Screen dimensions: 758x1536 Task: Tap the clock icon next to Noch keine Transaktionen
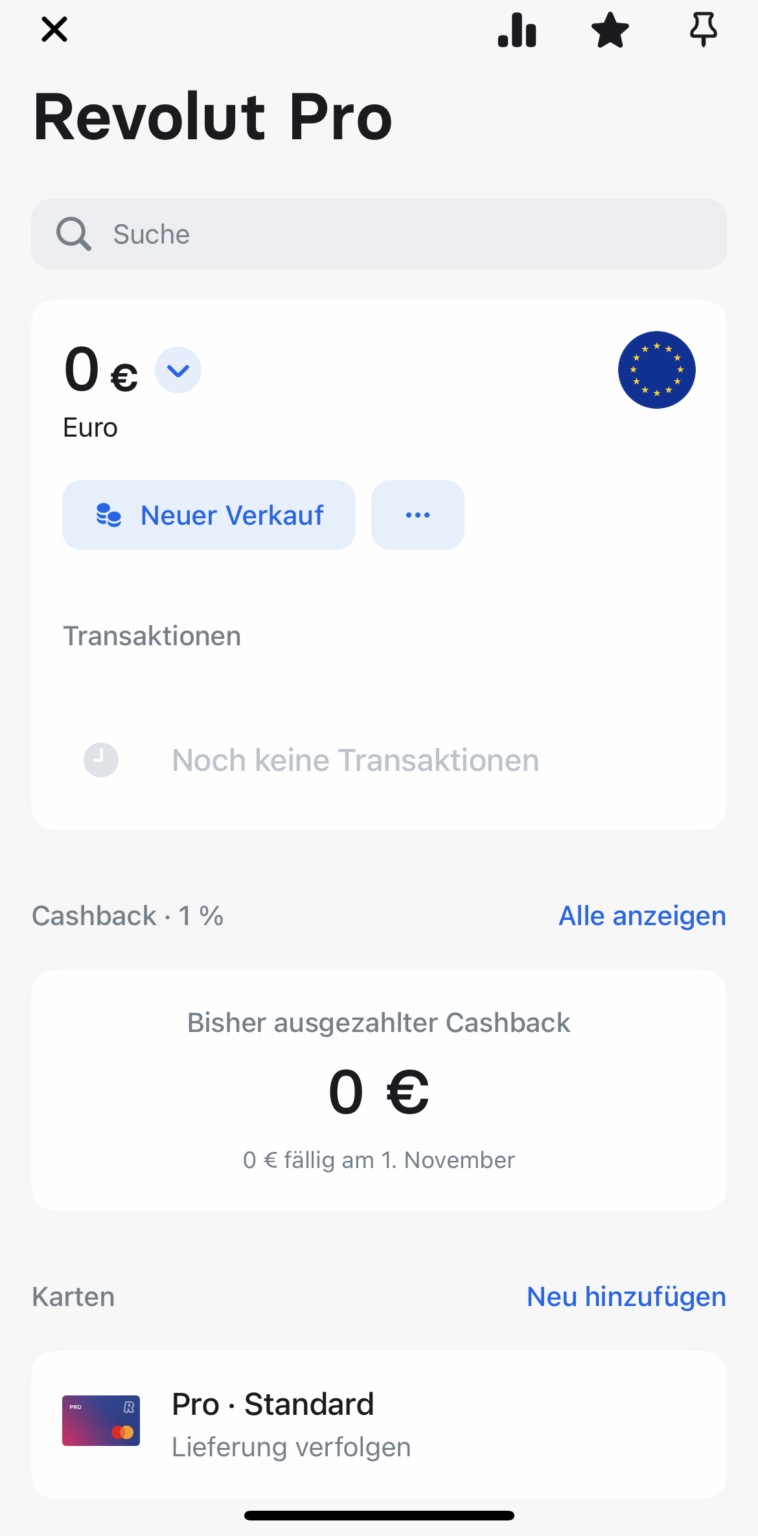(x=101, y=760)
